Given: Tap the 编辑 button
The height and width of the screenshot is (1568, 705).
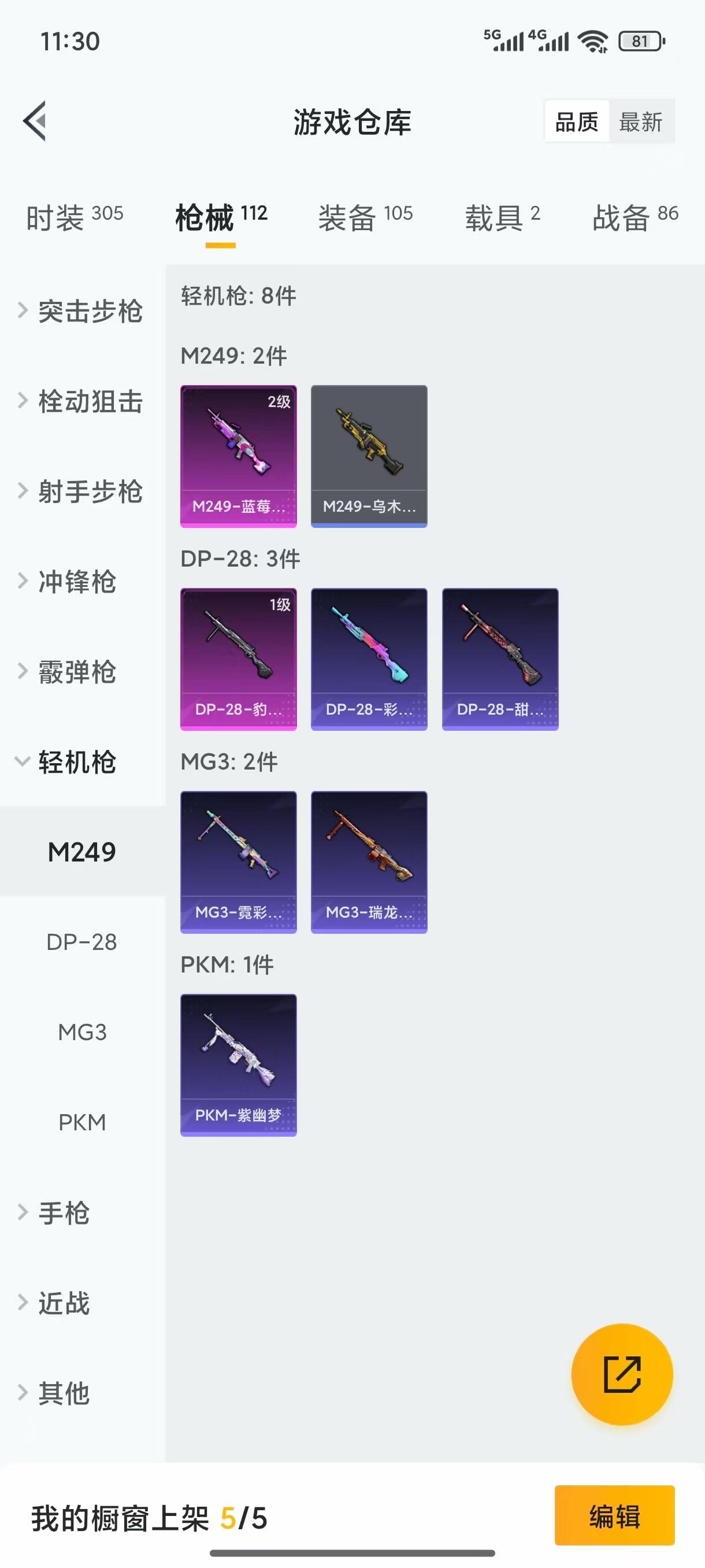Looking at the screenshot, I should (614, 1515).
